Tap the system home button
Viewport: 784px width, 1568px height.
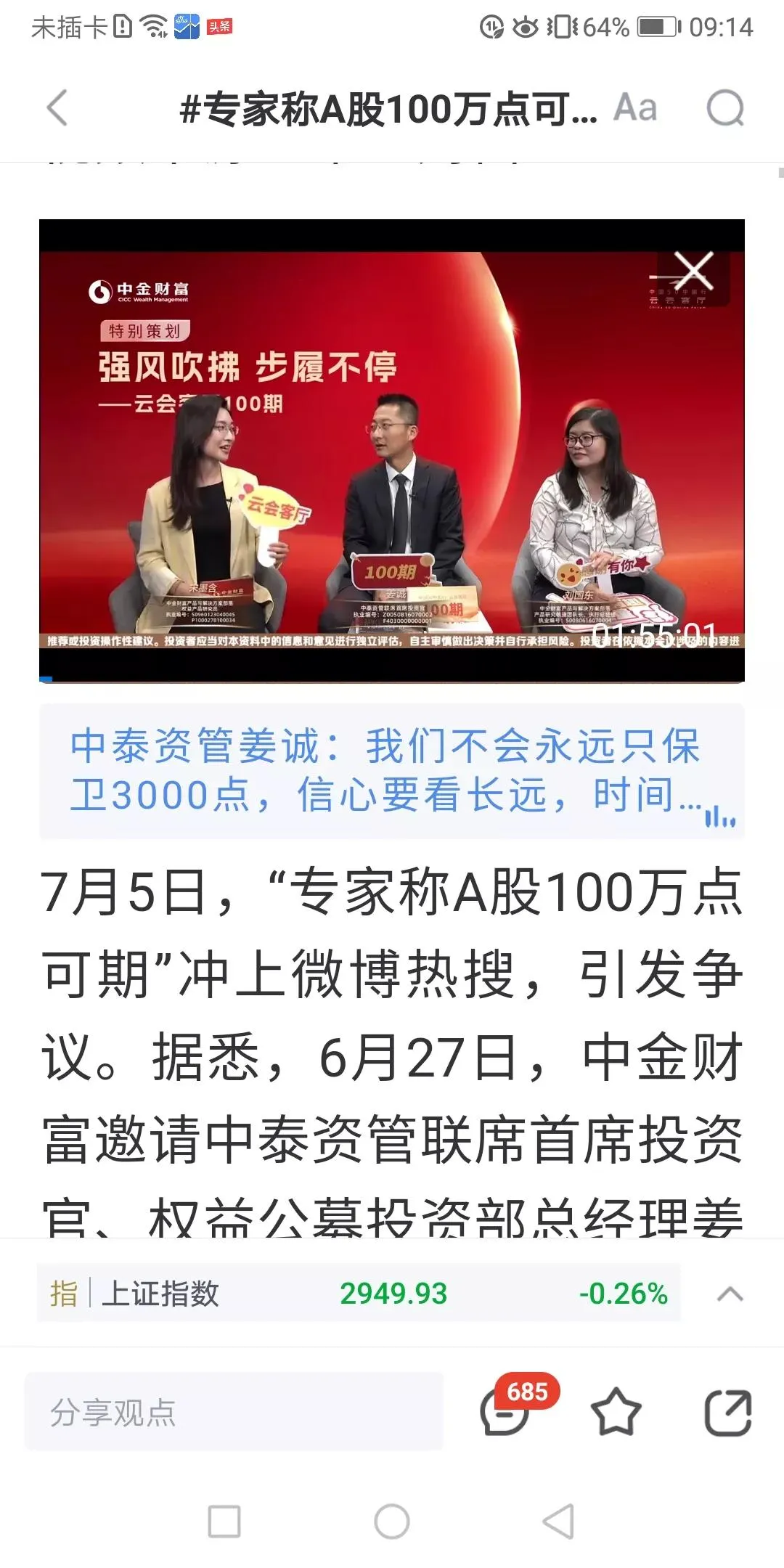tap(391, 1521)
